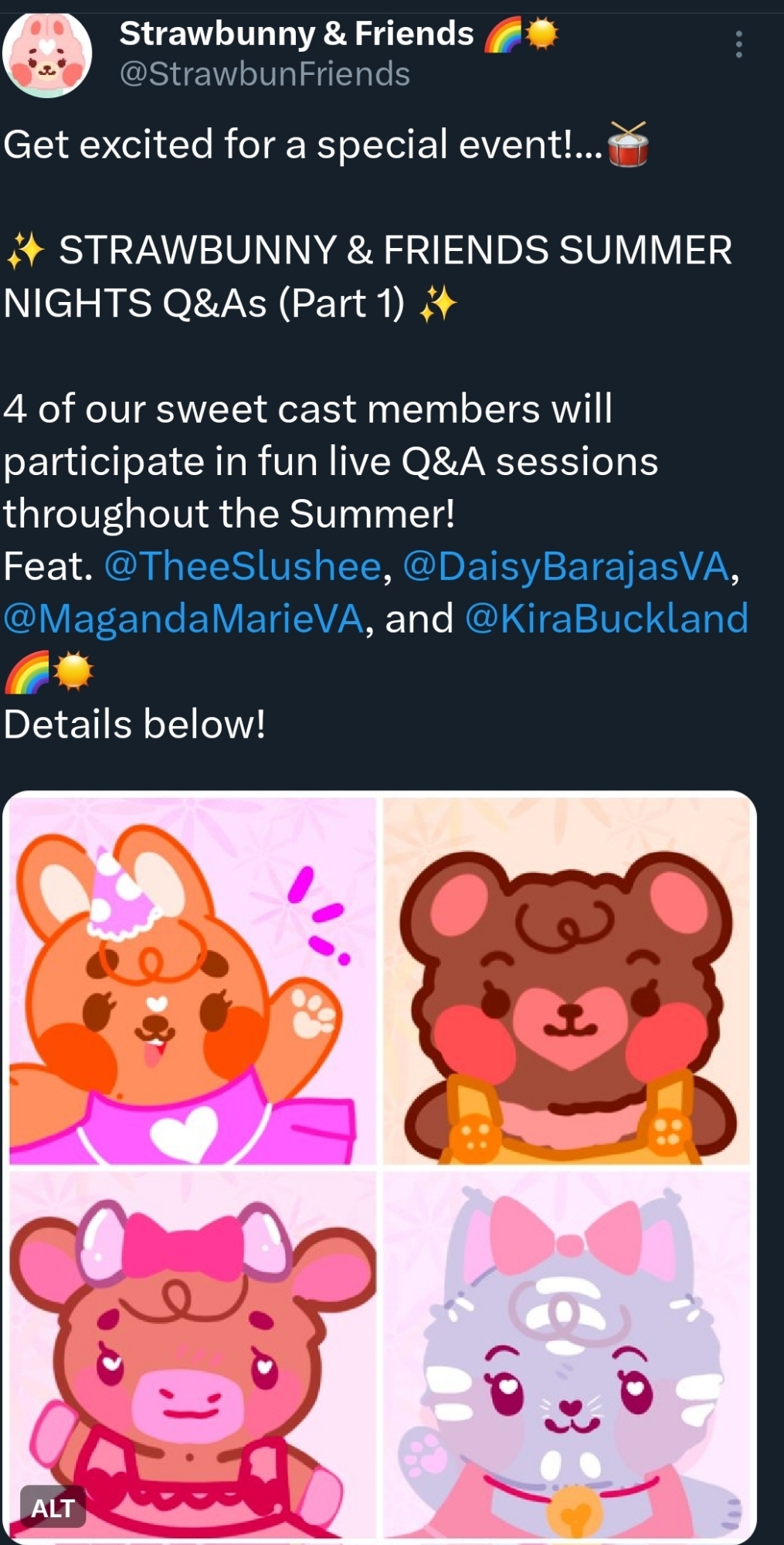
Task: View the orange bunny image
Action: (192, 981)
